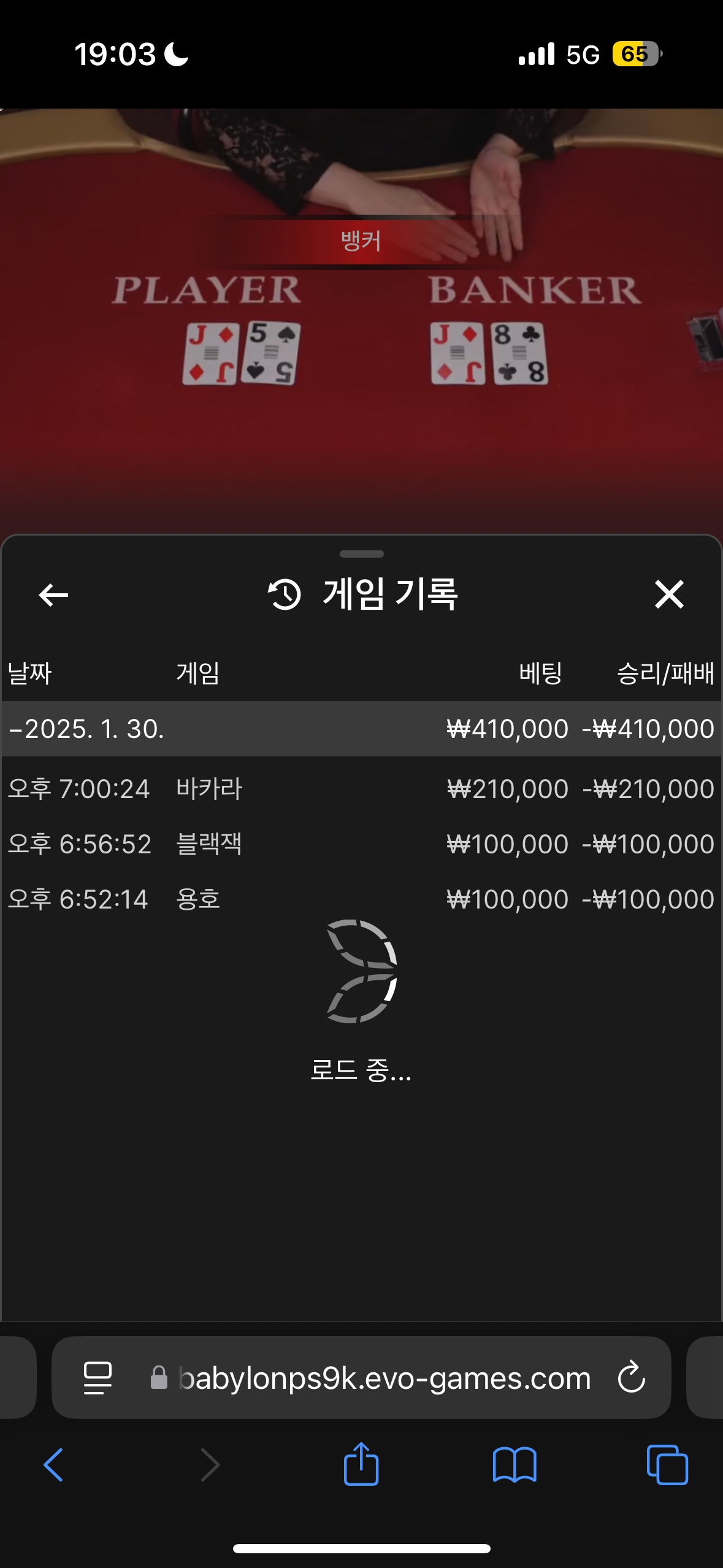This screenshot has width=723, height=1568.
Task: Close the game history panel
Action: (668, 594)
